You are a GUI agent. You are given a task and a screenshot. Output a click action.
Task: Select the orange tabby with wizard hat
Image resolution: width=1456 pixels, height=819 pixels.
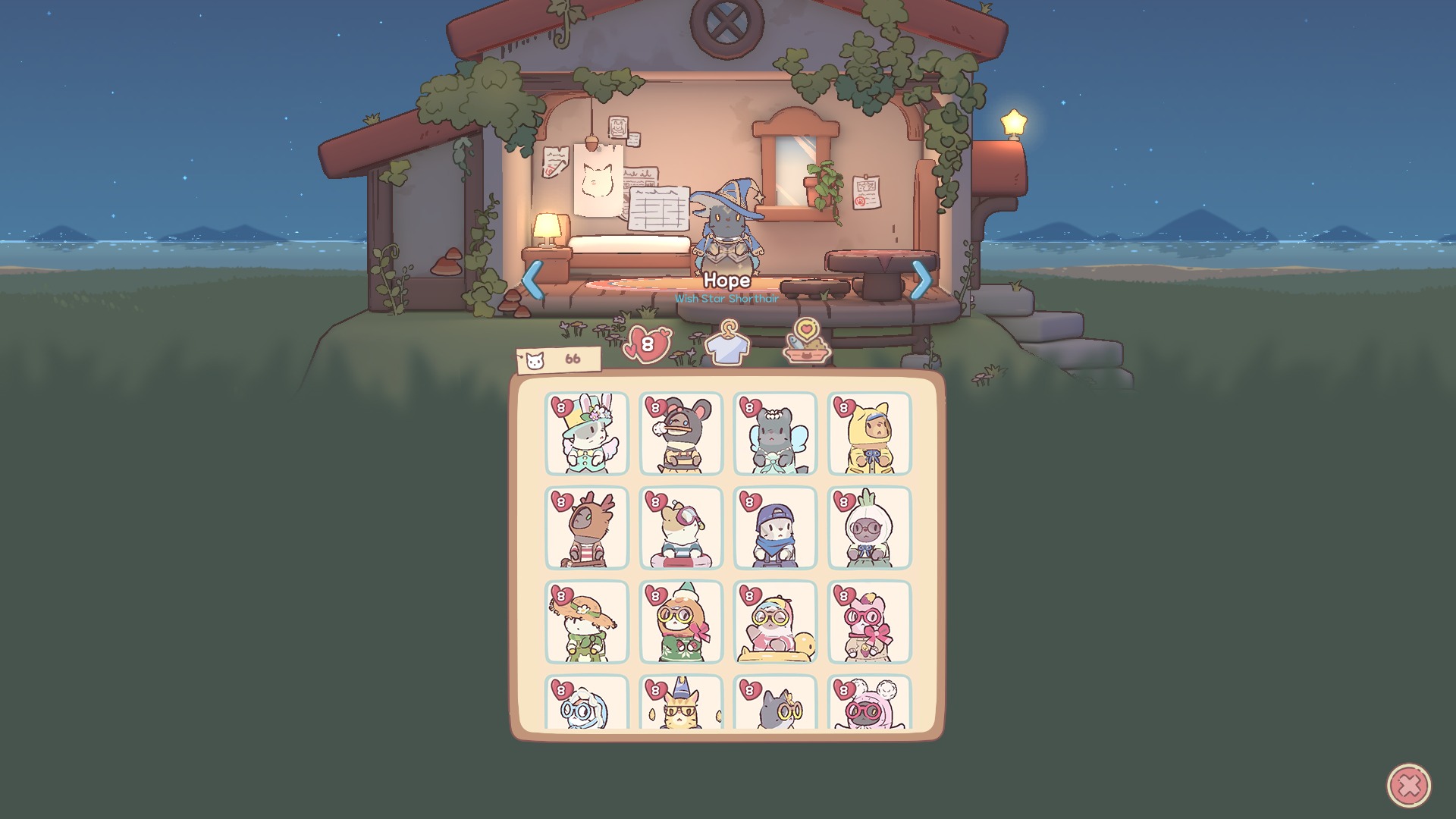tap(681, 705)
